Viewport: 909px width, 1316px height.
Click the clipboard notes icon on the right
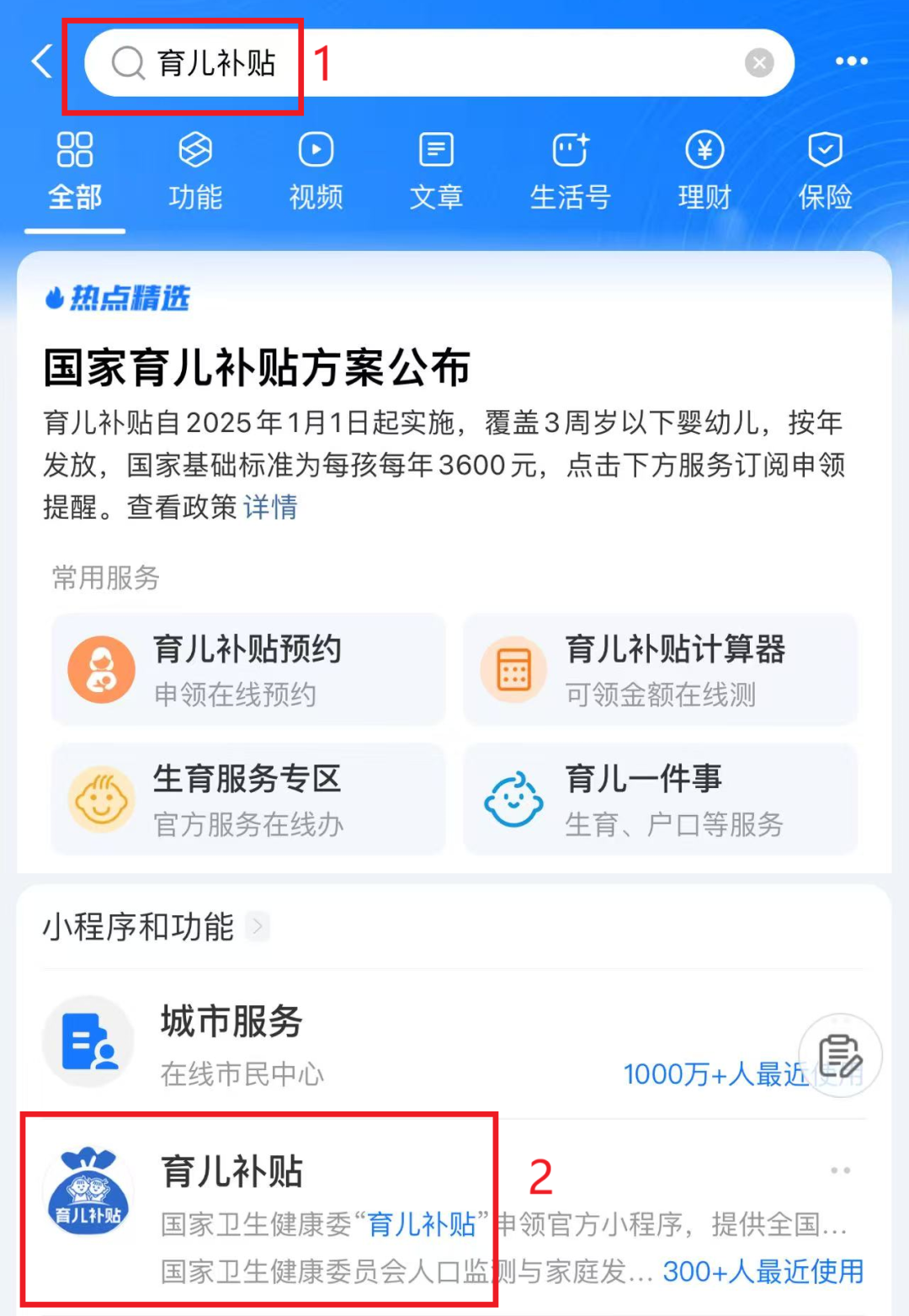(x=839, y=1054)
